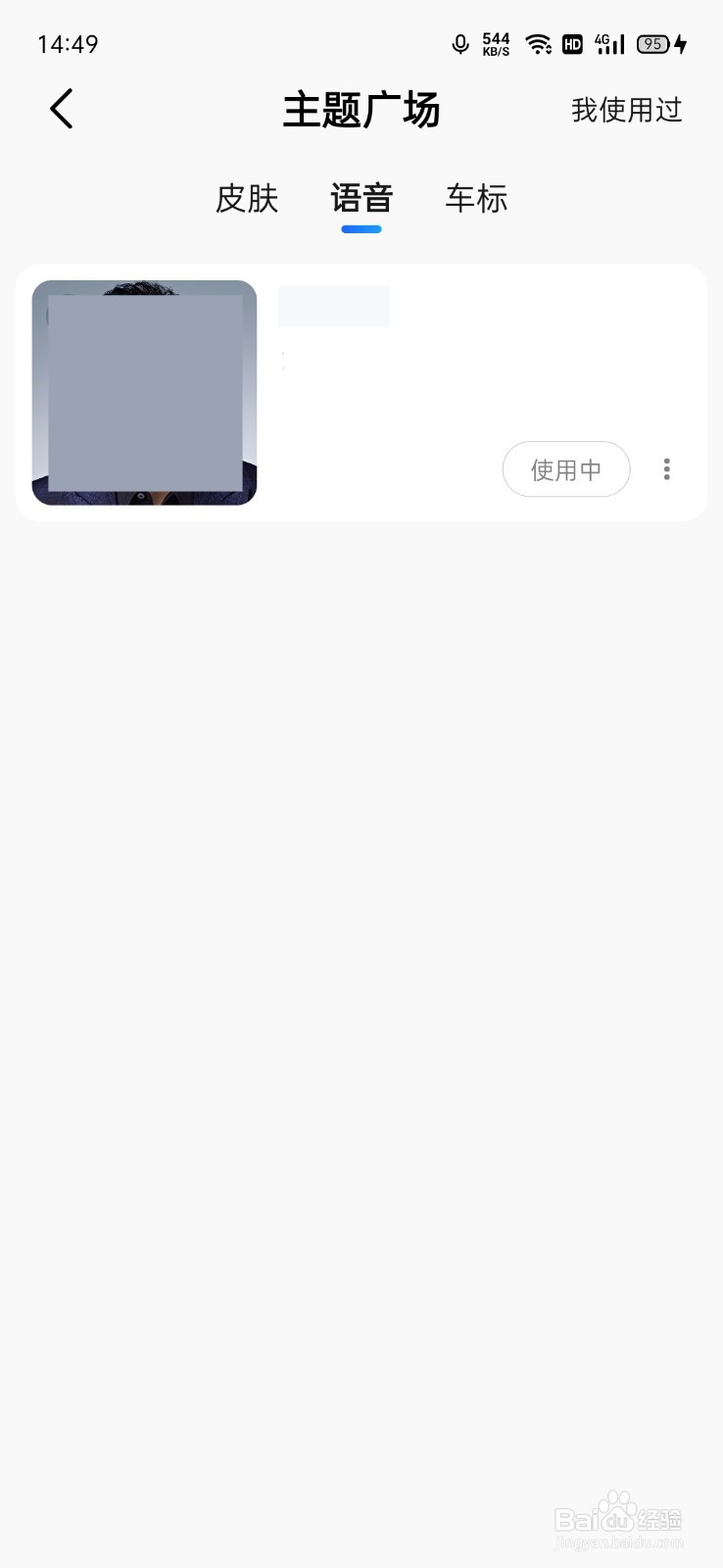Image resolution: width=723 pixels, height=1568 pixels.
Task: Tap the 使用中 button
Action: 566,469
